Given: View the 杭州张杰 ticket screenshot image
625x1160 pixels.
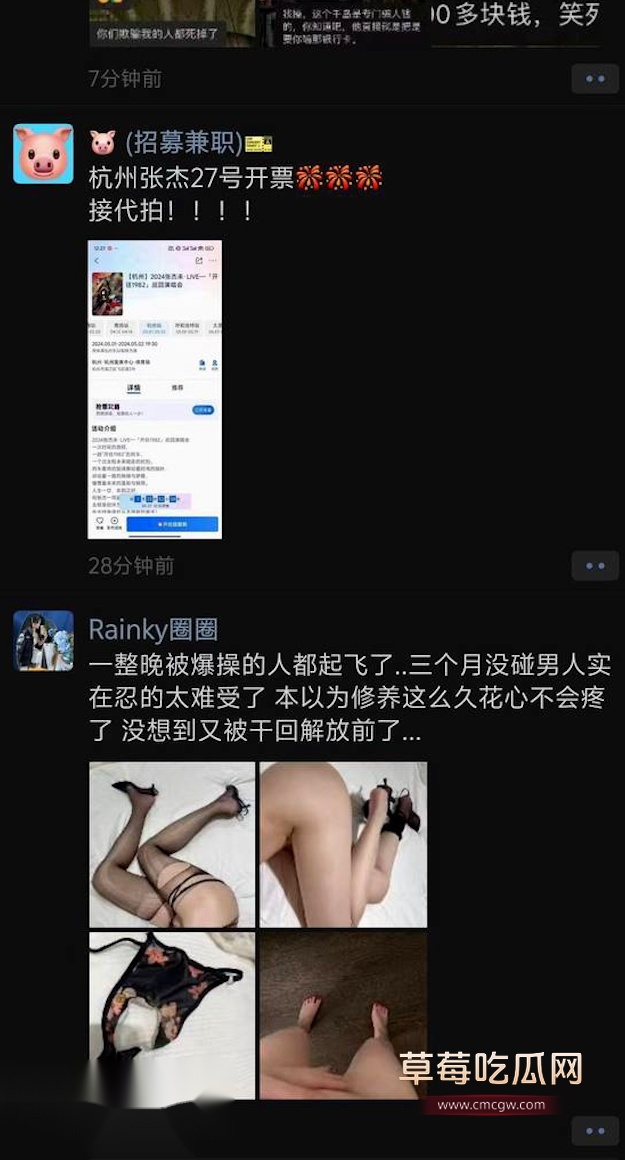Looking at the screenshot, I should pyautogui.click(x=155, y=389).
